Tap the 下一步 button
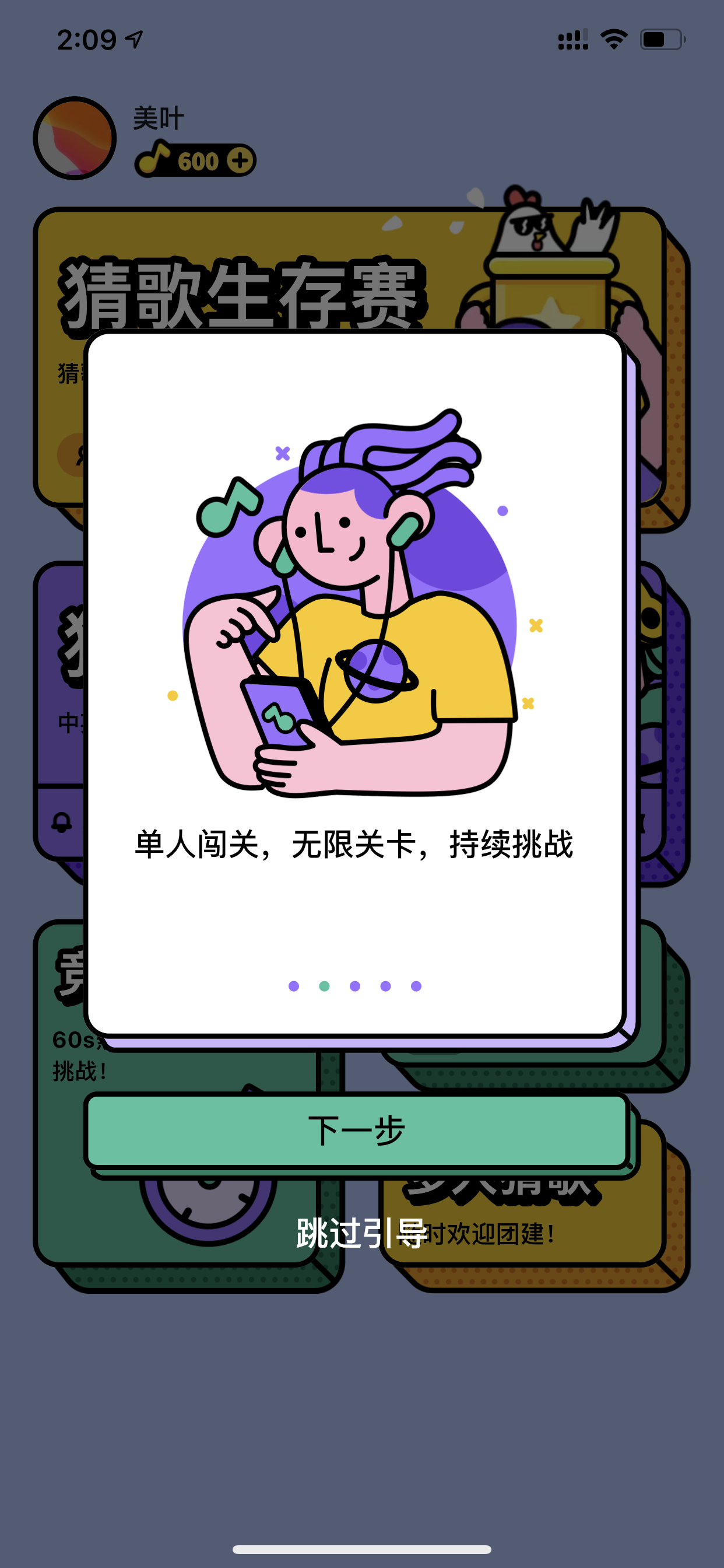Viewport: 724px width, 1568px height. [x=357, y=1130]
